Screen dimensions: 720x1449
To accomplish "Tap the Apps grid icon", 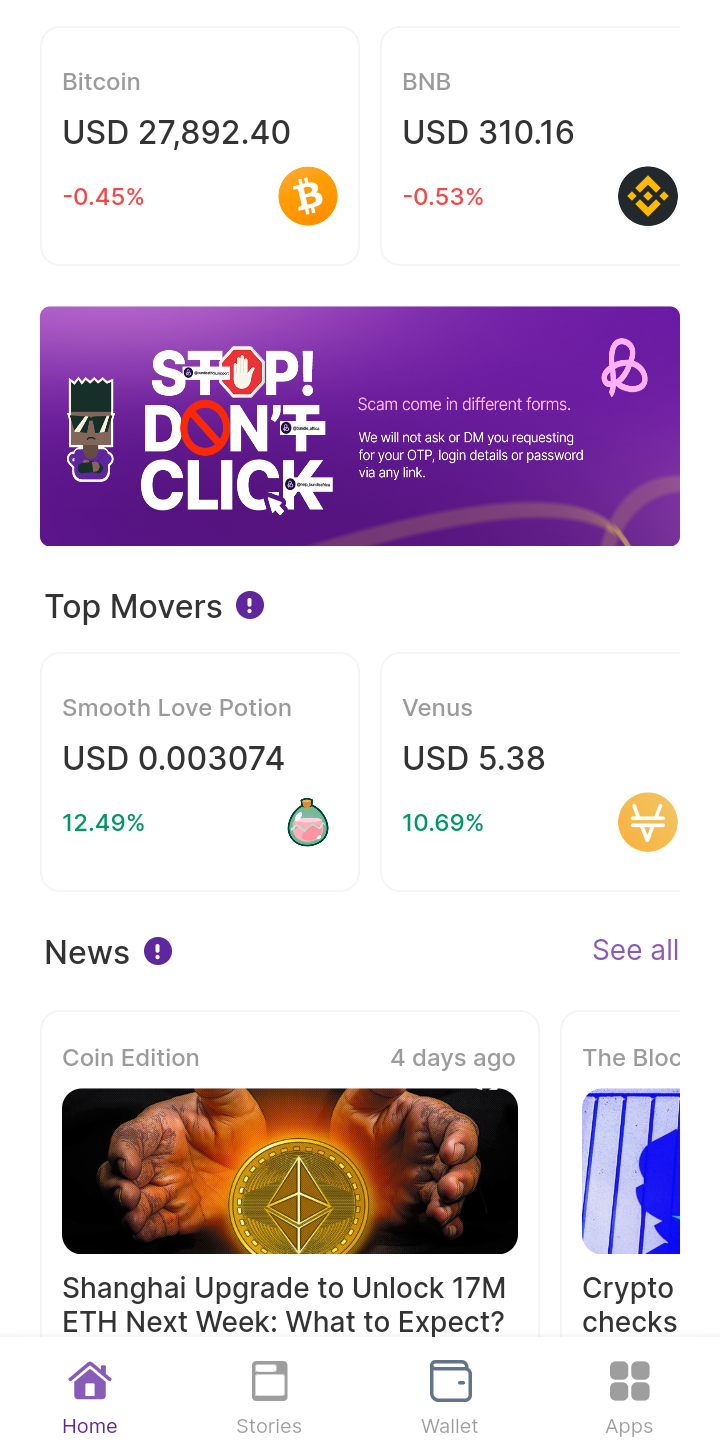I will click(x=629, y=1379).
